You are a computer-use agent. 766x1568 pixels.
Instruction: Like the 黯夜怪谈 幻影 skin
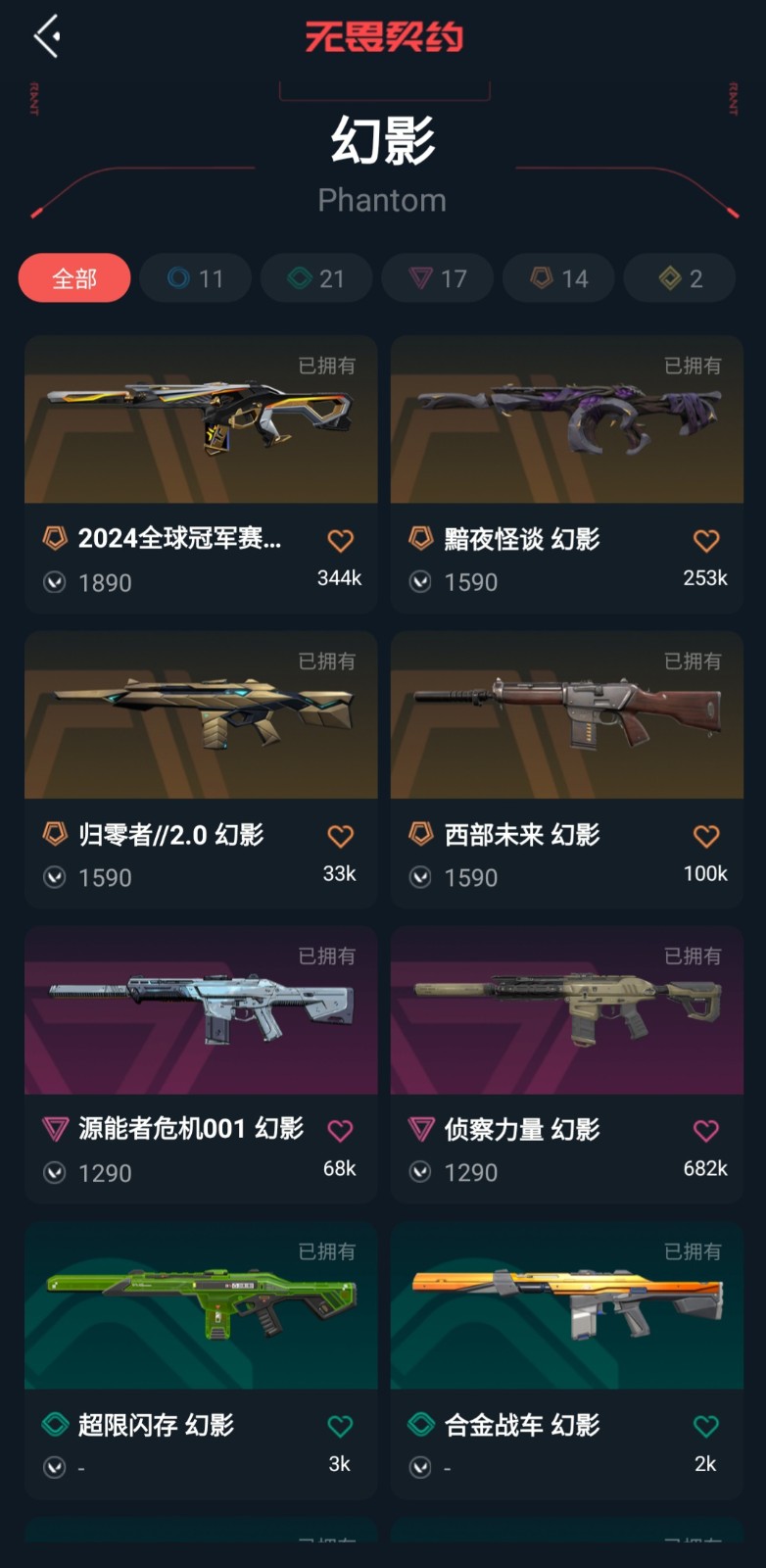(x=706, y=540)
